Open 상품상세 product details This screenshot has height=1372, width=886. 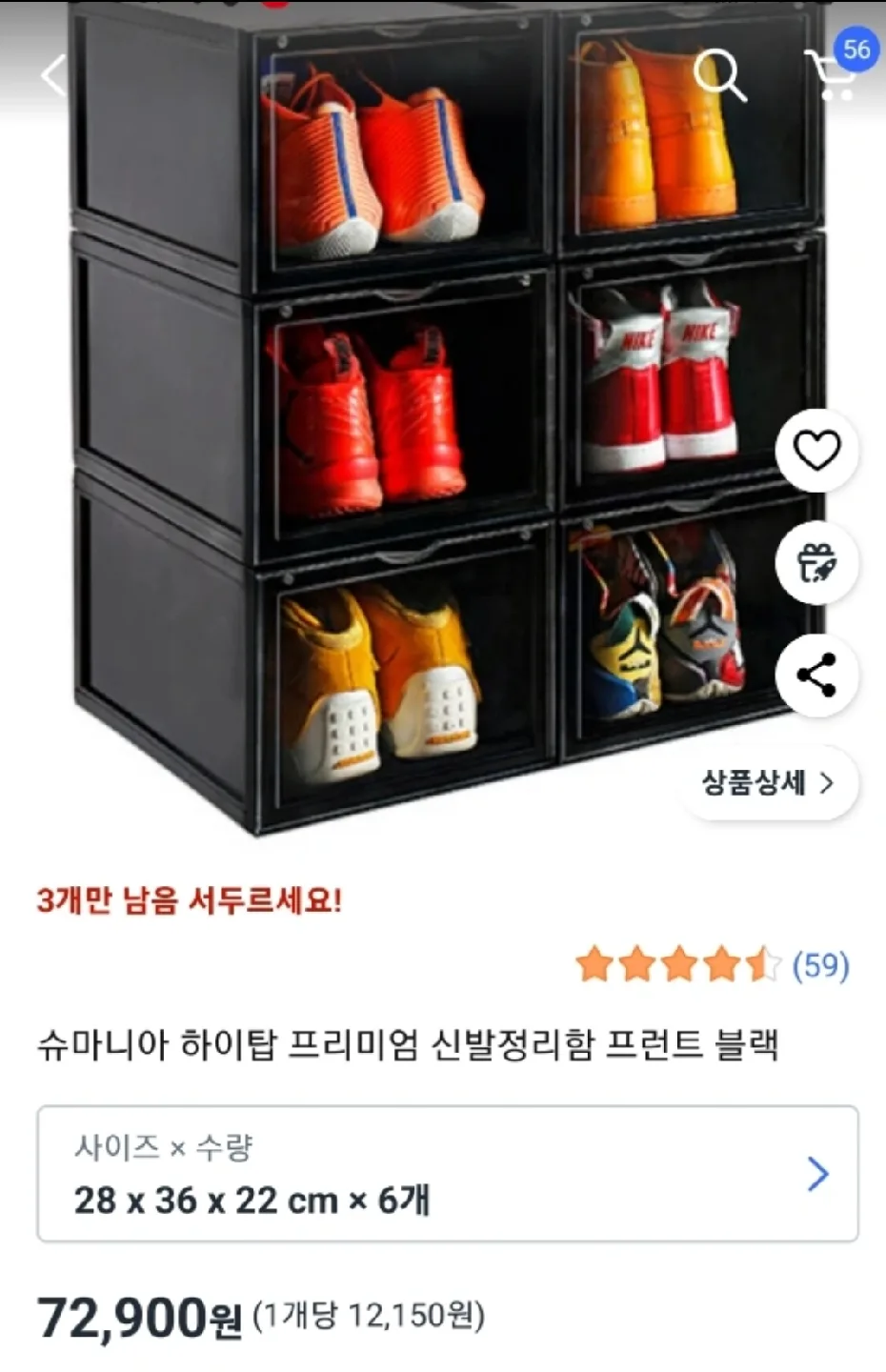click(768, 782)
